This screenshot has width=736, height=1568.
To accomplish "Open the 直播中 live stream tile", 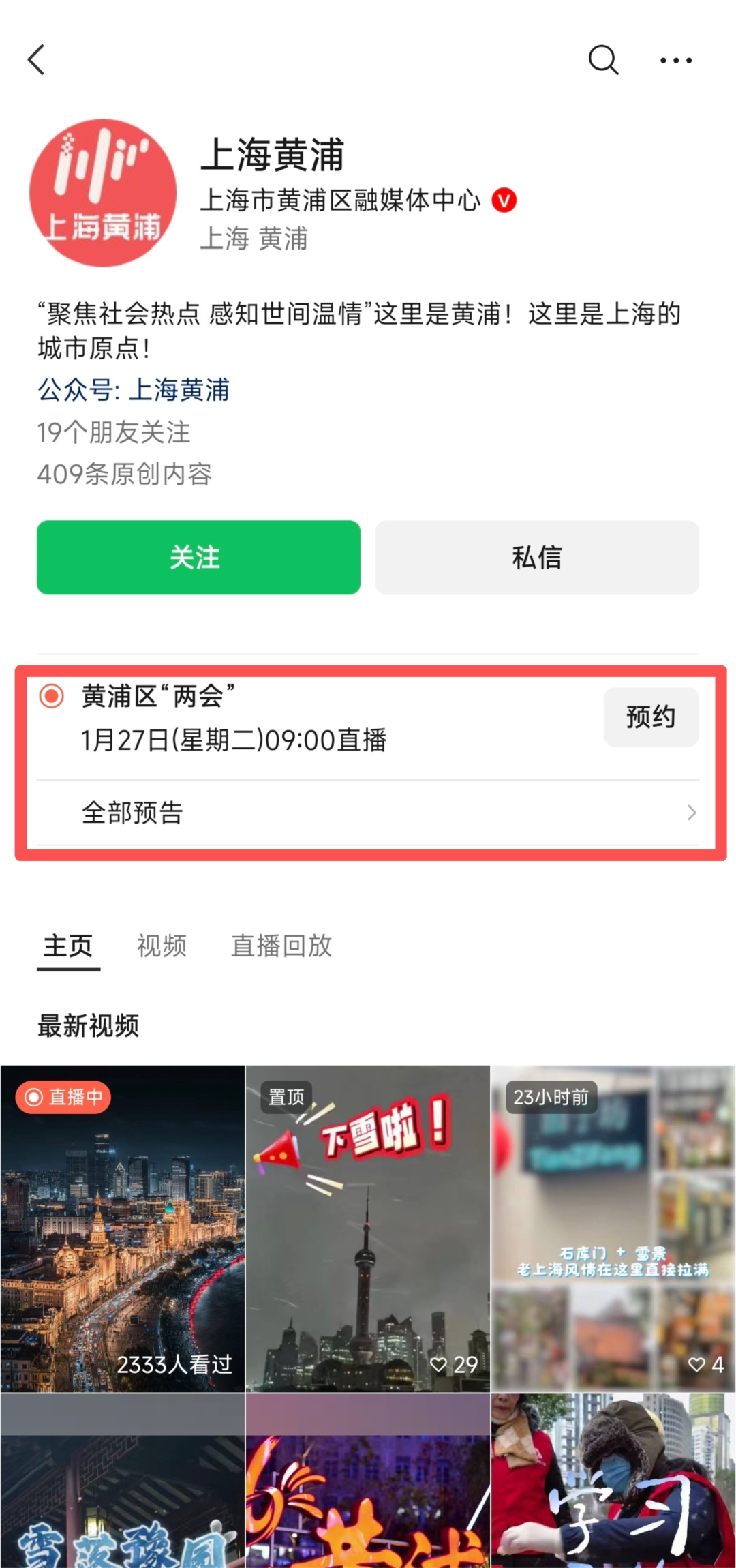I will (123, 1228).
